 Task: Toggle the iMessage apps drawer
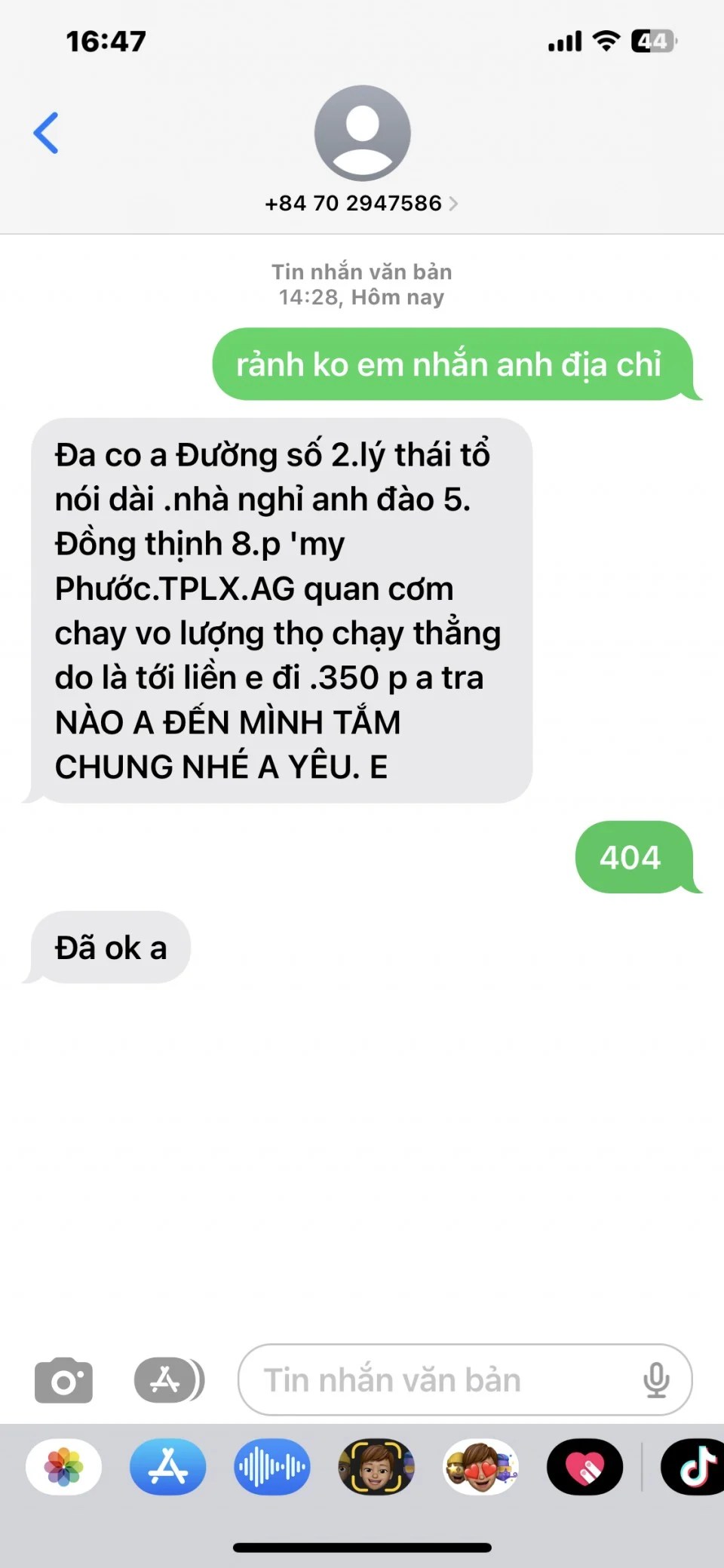(169, 1380)
